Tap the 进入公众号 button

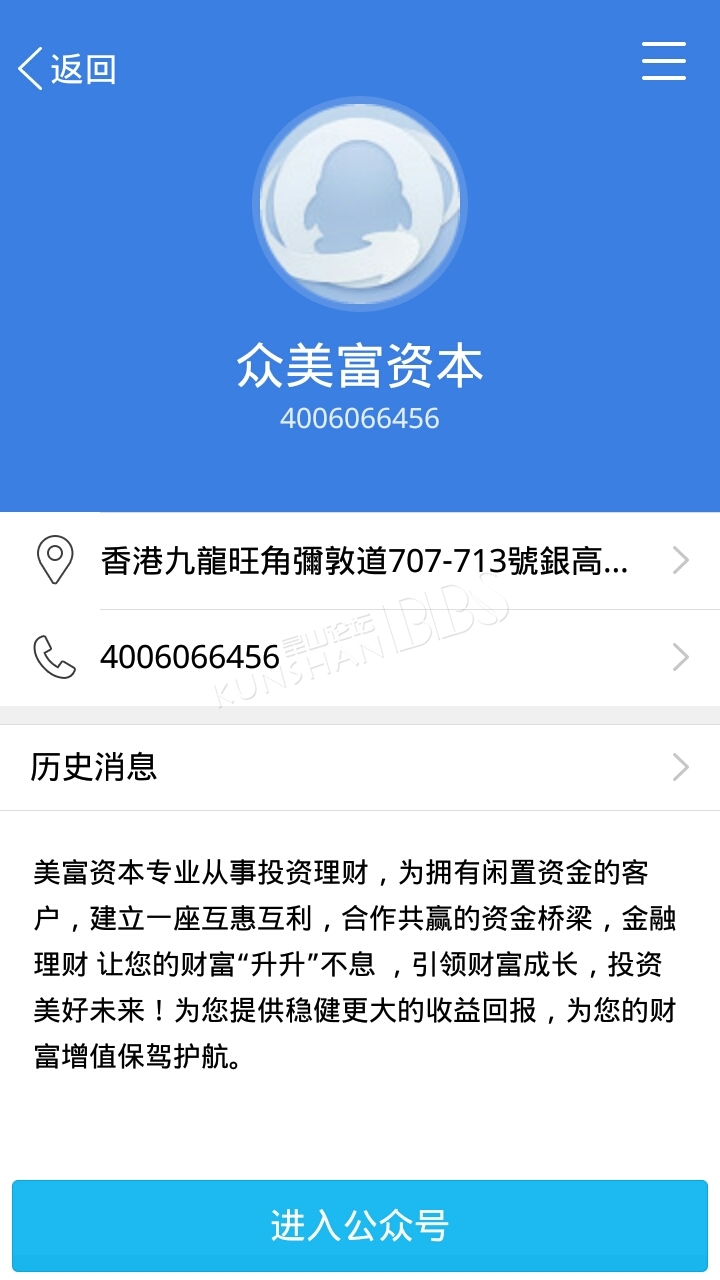[360, 1225]
